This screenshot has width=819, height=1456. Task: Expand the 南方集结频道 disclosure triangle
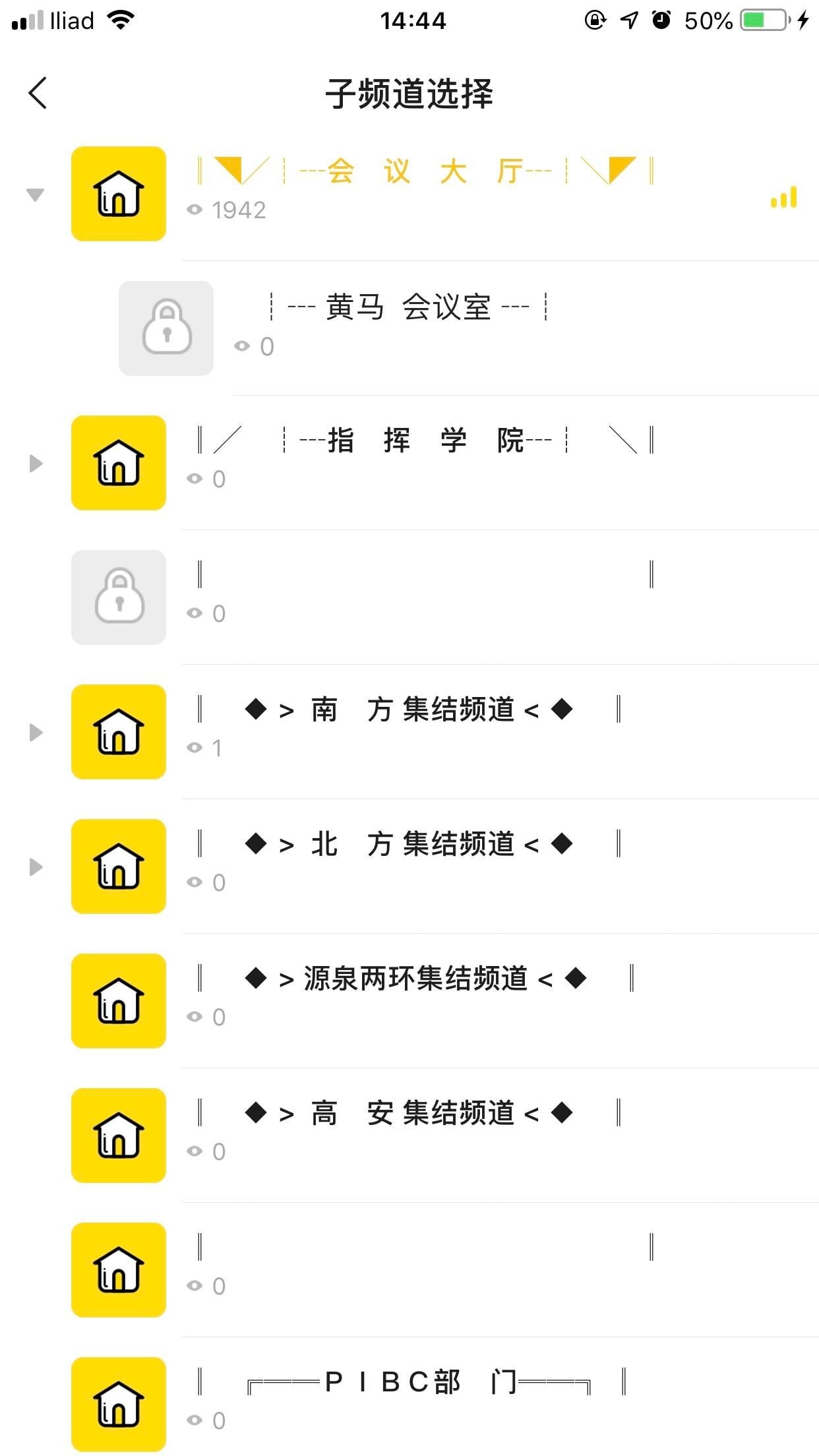[x=36, y=733]
